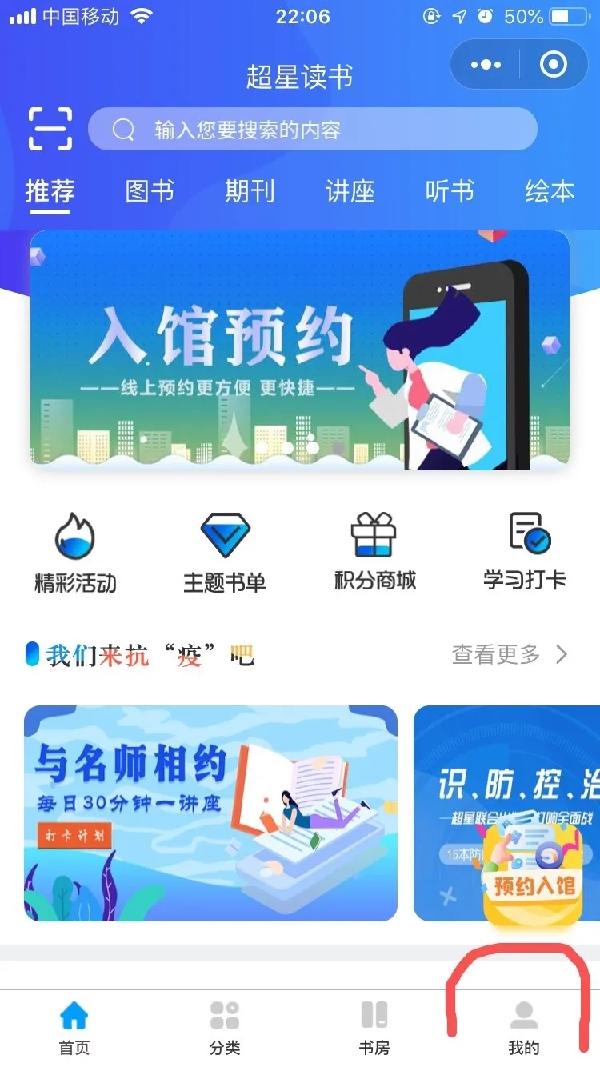The image size is (600, 1067).
Task: View 查看更多 for 我们来抗疫吧
Action: 509,655
